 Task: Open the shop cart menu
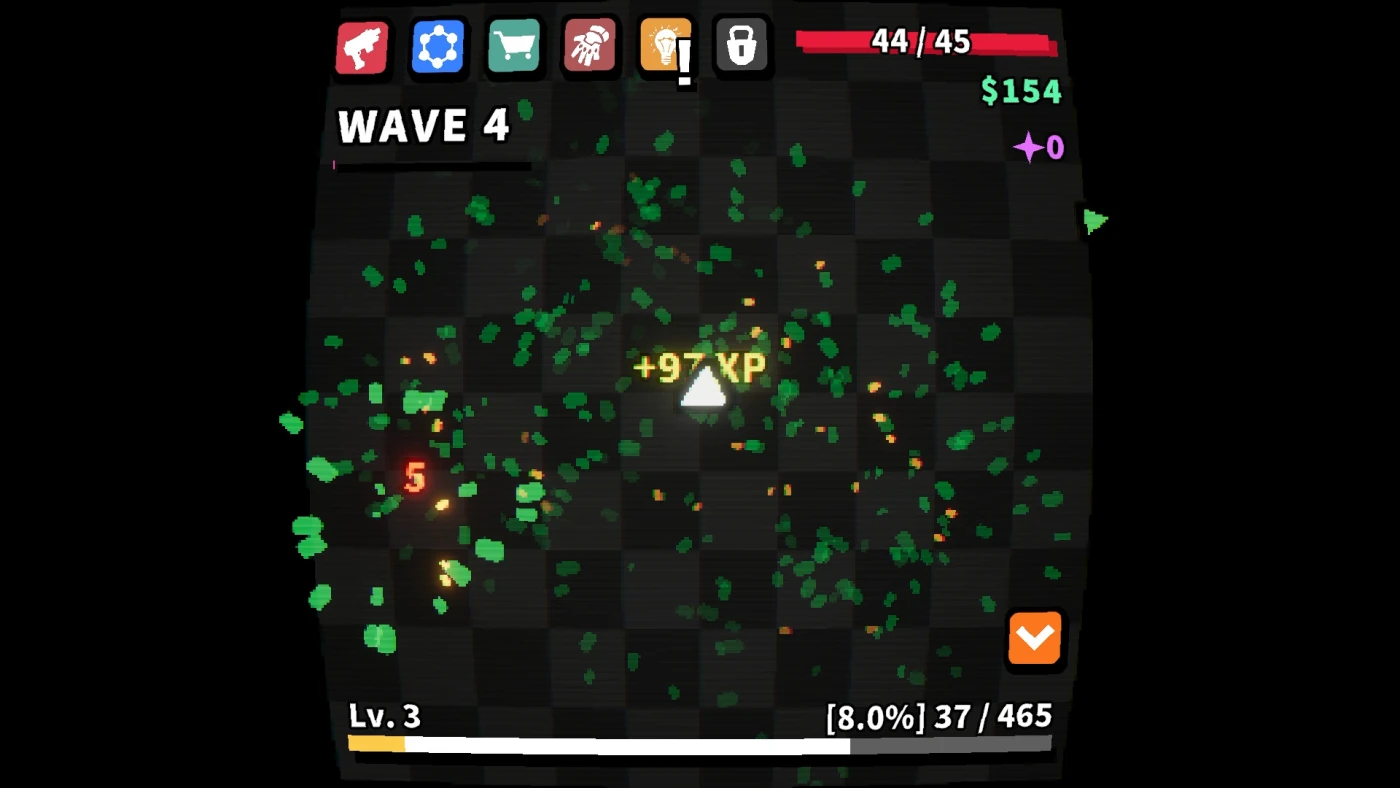pos(514,46)
